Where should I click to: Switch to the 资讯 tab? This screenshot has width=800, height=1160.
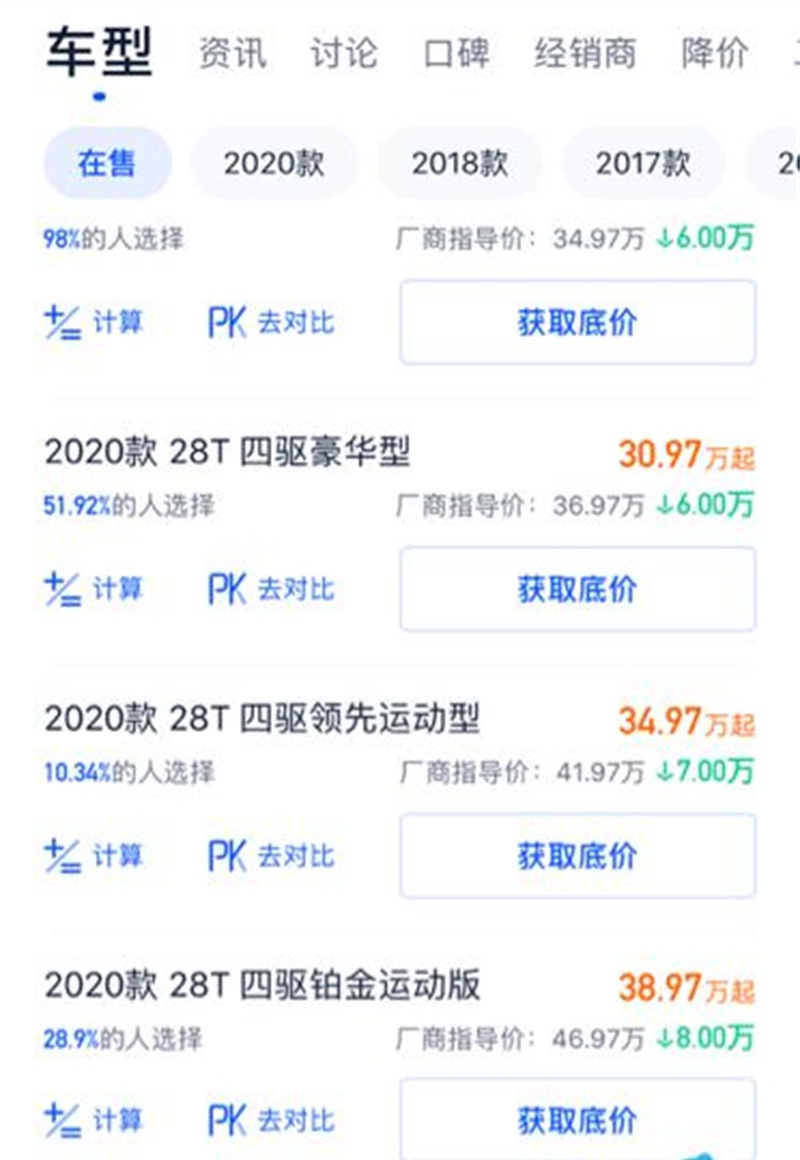[232, 53]
